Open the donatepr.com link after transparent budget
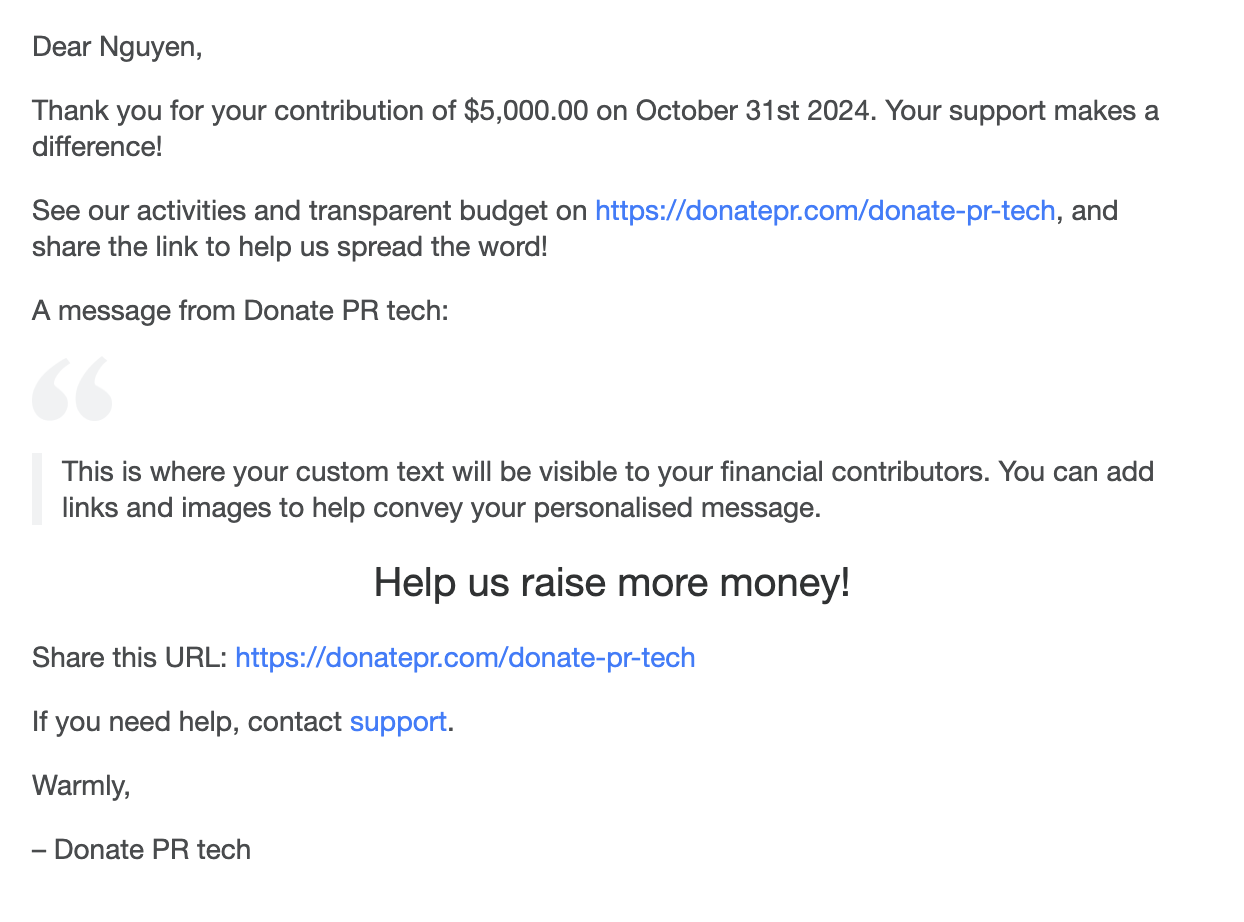Viewport: 1244px width, 922px height. click(x=824, y=211)
